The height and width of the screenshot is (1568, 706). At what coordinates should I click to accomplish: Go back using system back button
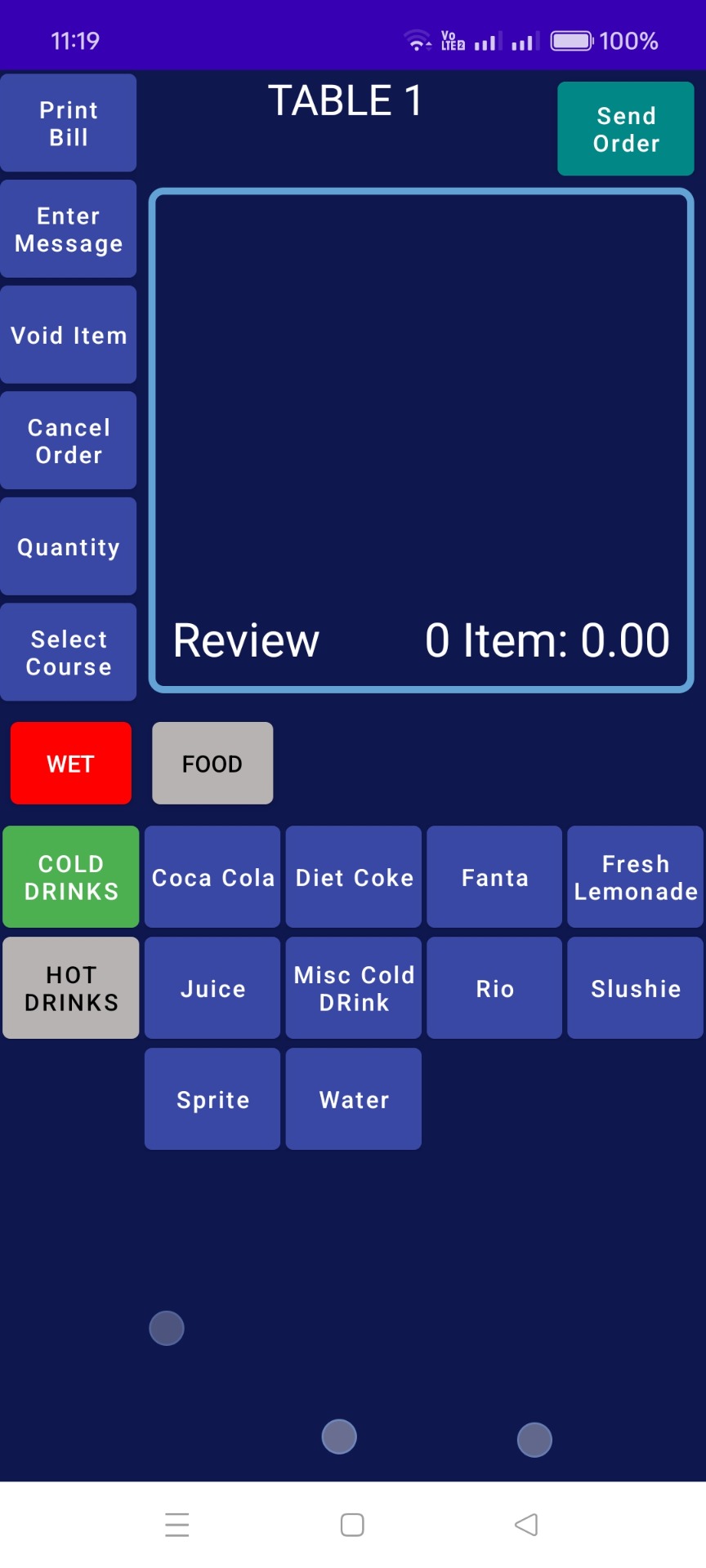[526, 1525]
